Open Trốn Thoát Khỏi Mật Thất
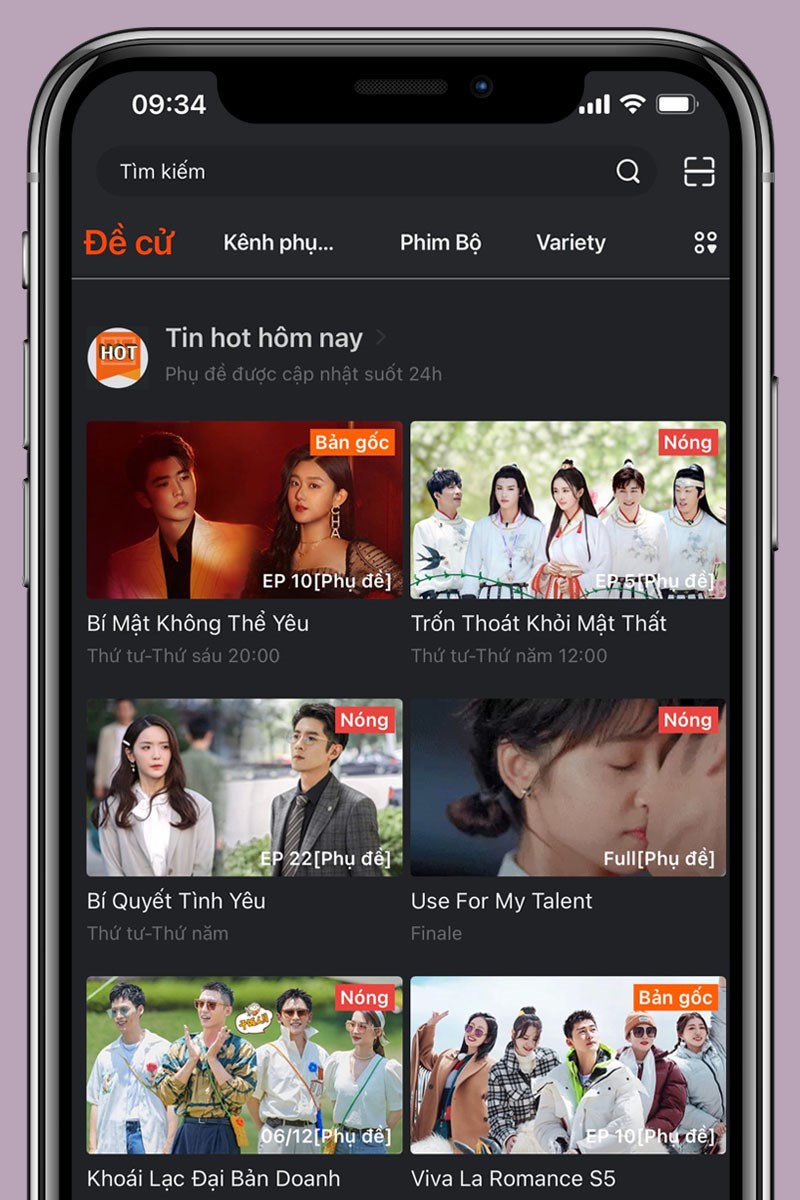The height and width of the screenshot is (1200, 800). point(568,510)
